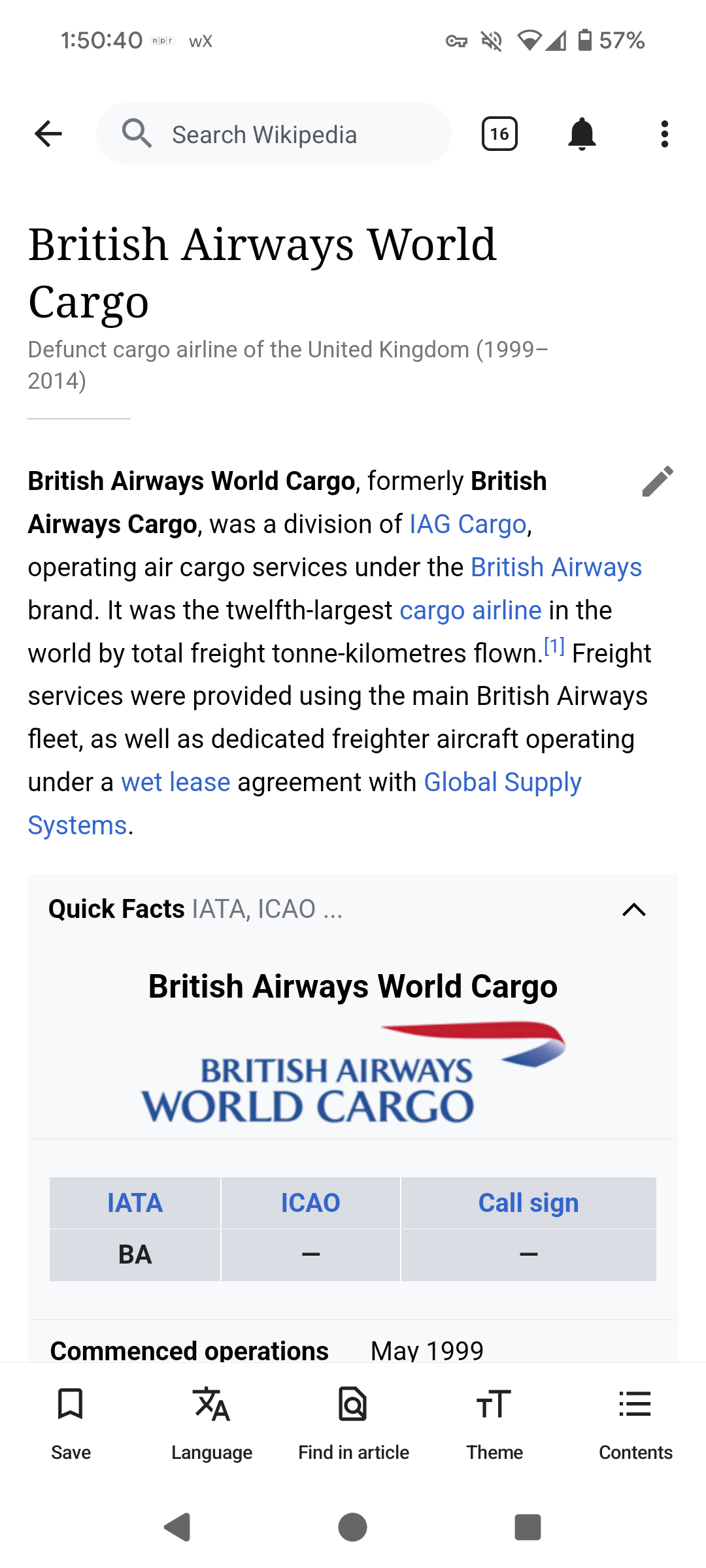Open the Global Supply Systems link

[305, 804]
